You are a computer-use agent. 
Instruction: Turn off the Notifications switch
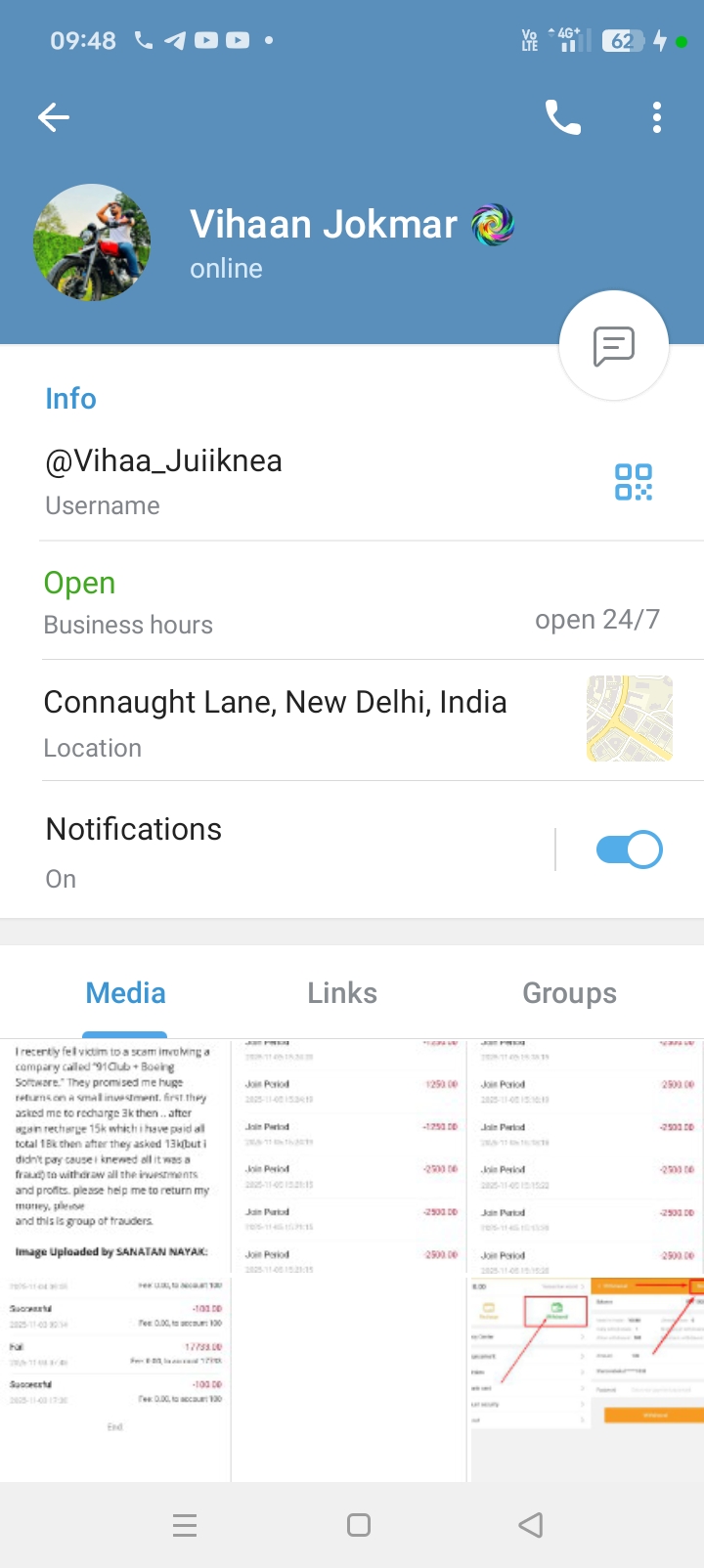(x=629, y=849)
